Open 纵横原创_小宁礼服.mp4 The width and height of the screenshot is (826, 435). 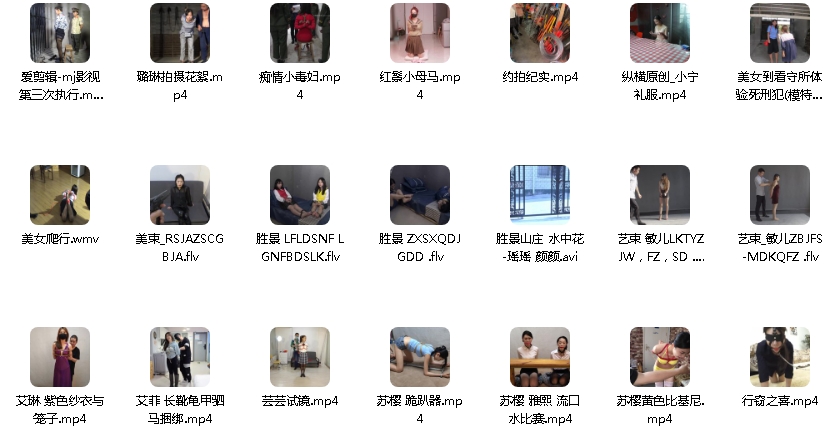[x=660, y=33]
